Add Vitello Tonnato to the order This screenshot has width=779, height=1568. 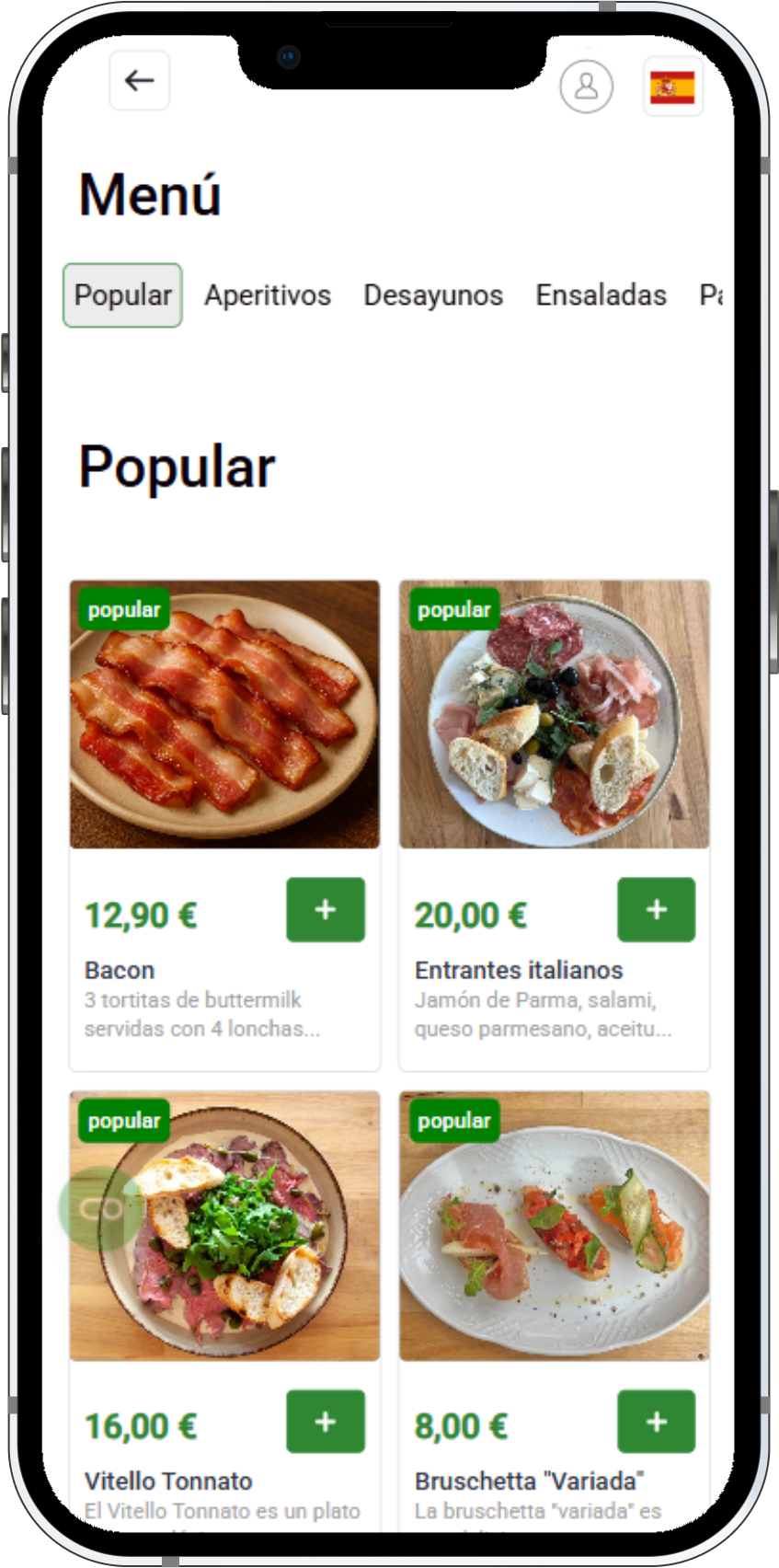326,1422
